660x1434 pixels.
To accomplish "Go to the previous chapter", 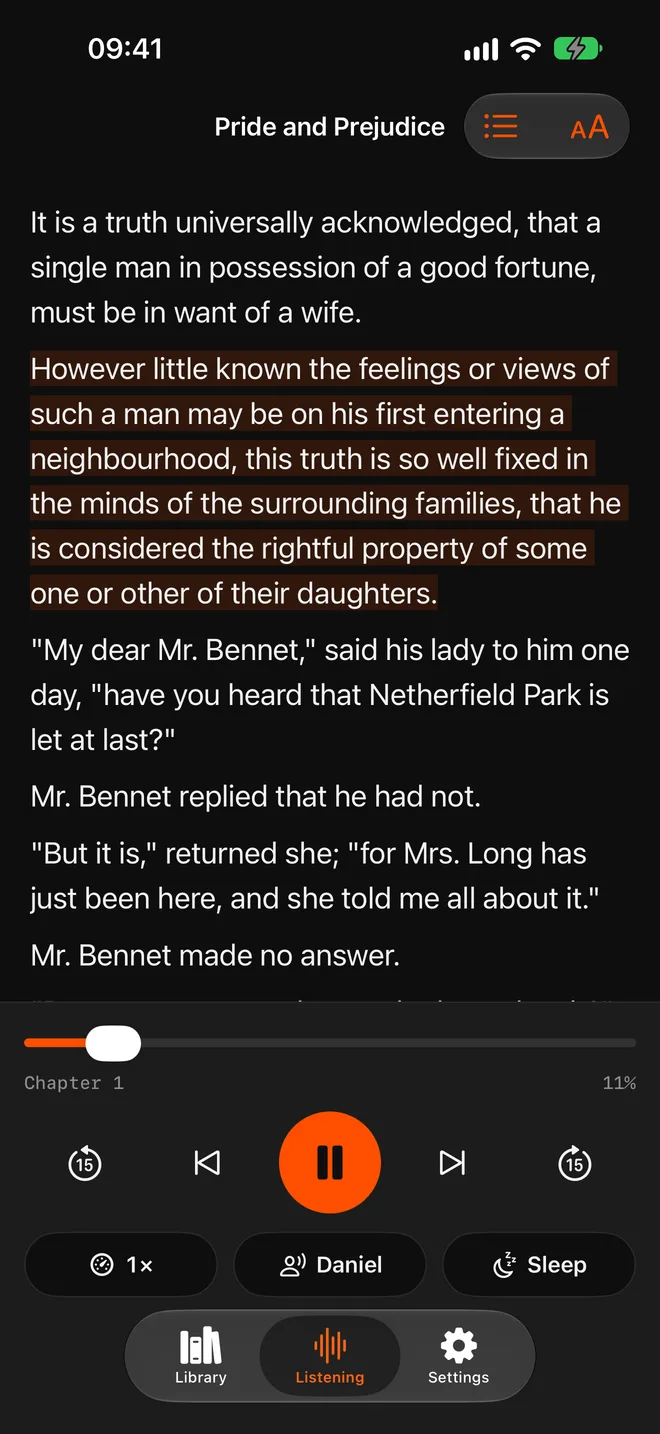I will click(207, 1163).
